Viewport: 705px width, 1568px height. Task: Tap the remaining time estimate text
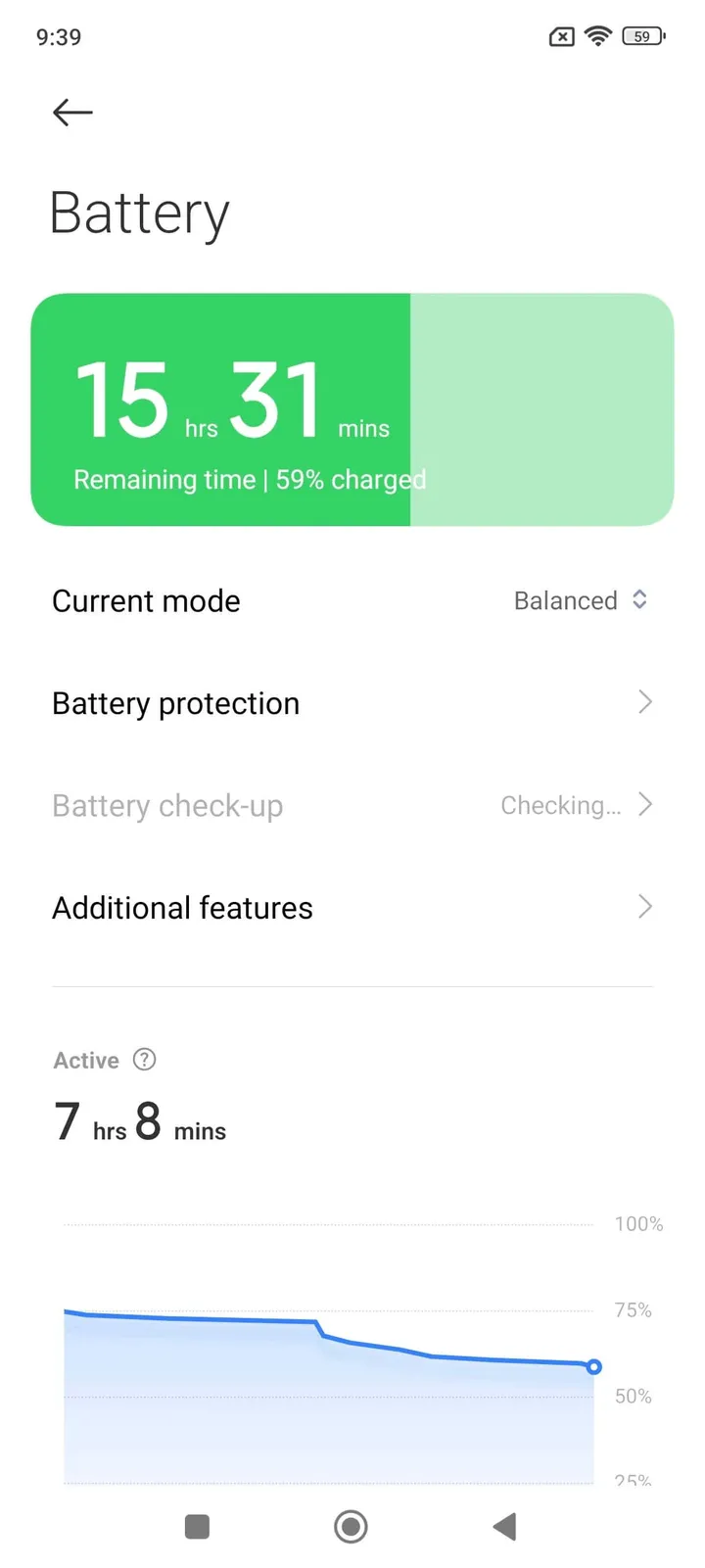pyautogui.click(x=251, y=480)
